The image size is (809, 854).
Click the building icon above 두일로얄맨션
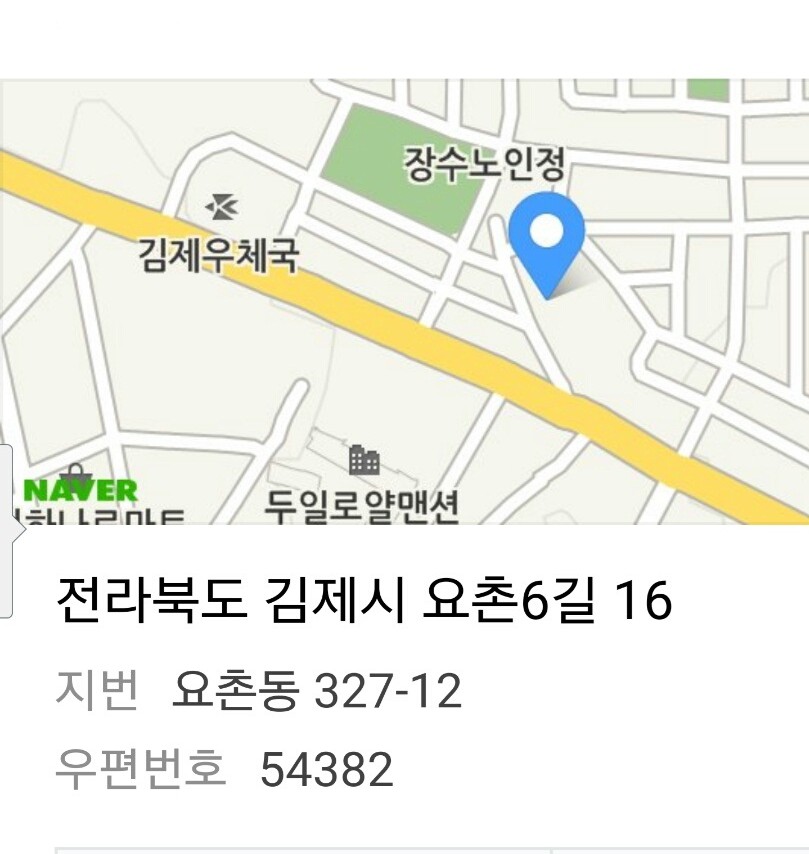[x=364, y=461]
